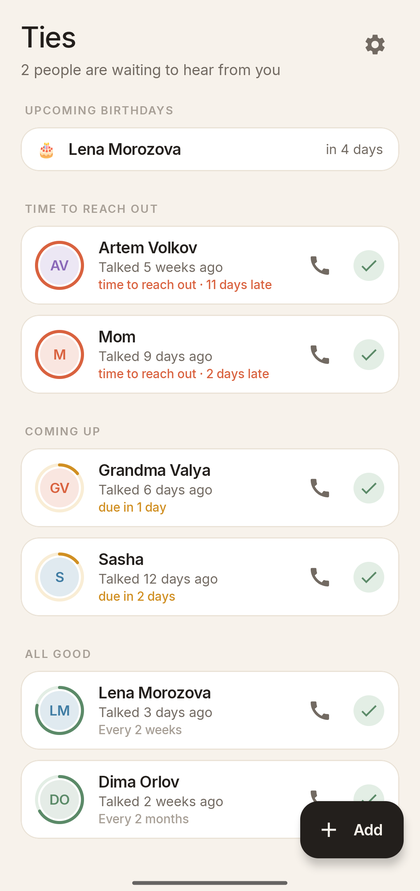This screenshot has height=891, width=420.
Task: Call Sasha with the phone icon
Action: 319,577
